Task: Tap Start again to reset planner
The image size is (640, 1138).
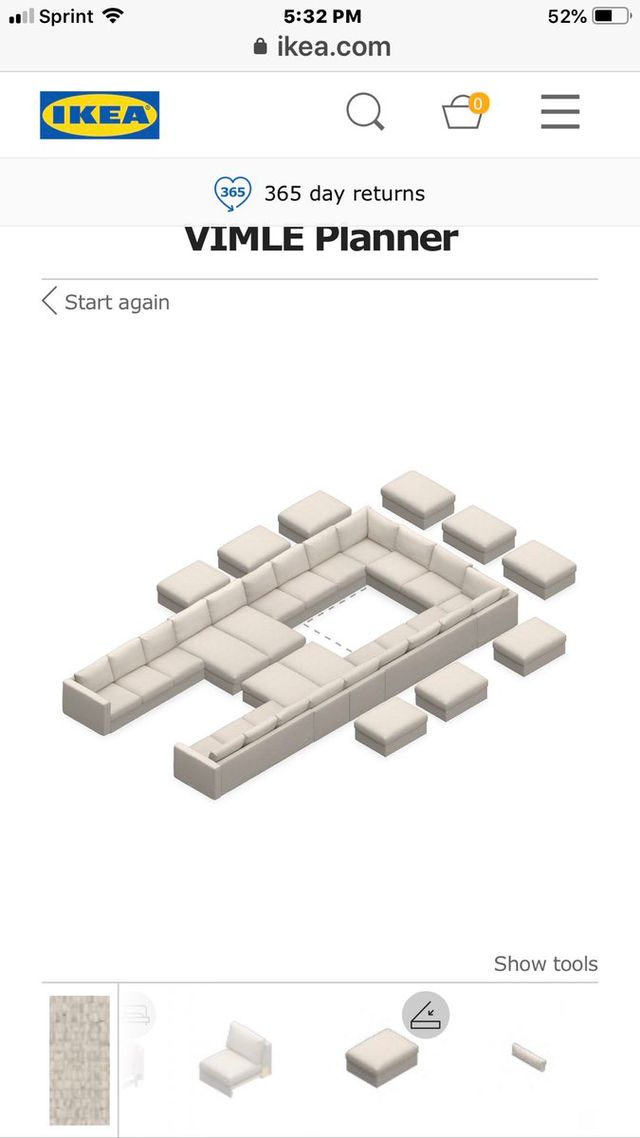Action: pyautogui.click(x=105, y=302)
